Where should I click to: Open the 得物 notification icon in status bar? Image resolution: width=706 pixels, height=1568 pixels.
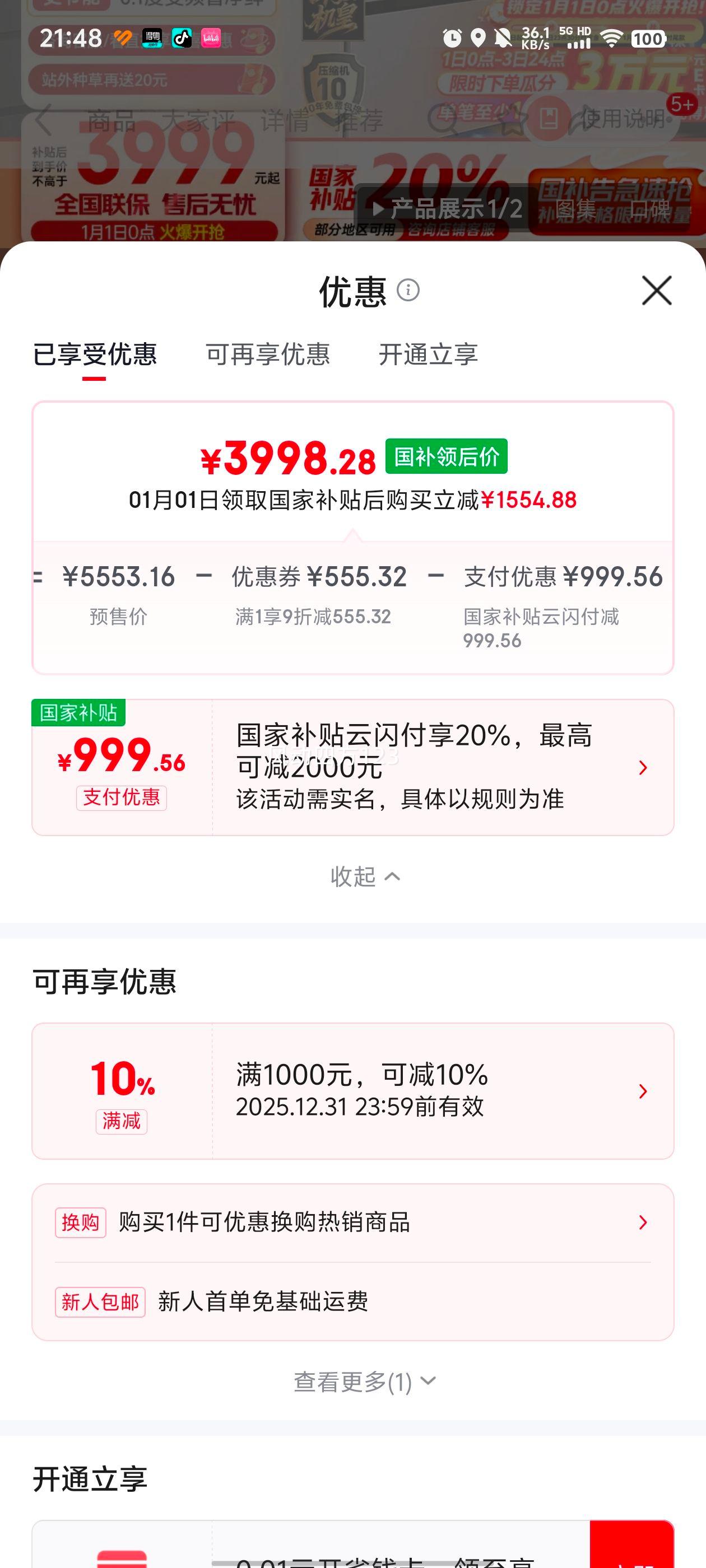click(x=152, y=38)
